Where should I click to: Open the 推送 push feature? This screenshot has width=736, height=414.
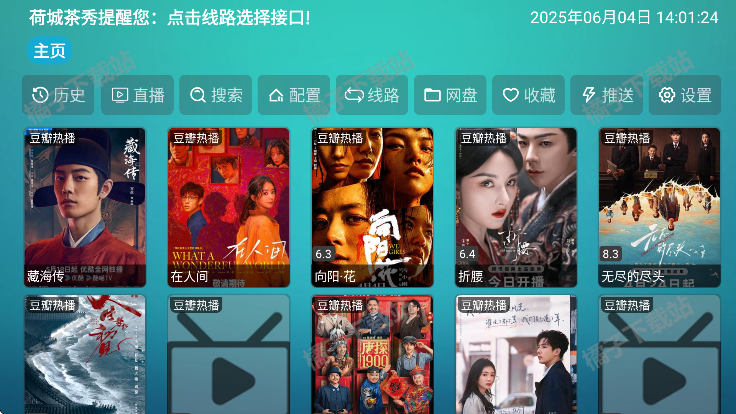coord(607,95)
